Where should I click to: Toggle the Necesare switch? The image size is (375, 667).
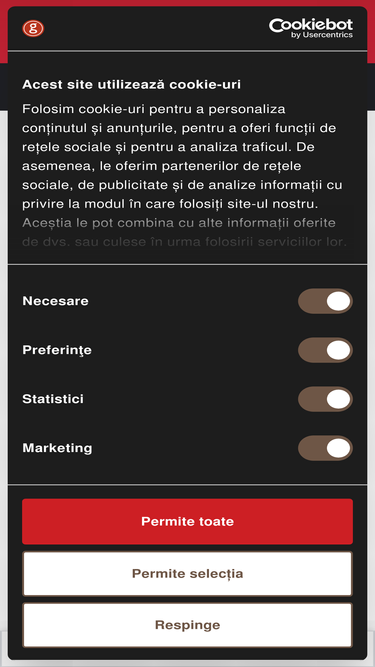click(x=325, y=301)
